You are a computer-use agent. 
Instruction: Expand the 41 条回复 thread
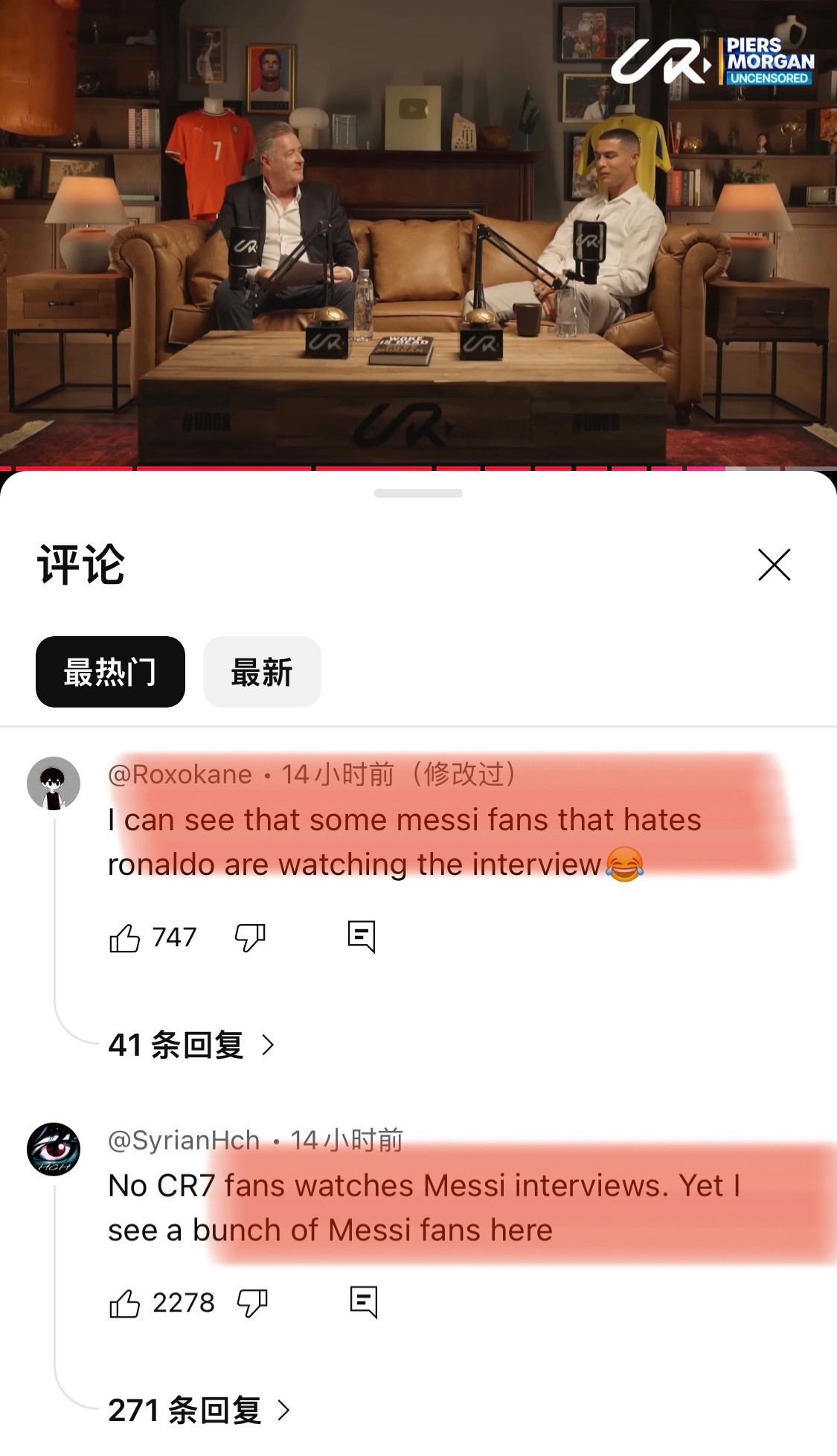[190, 1045]
